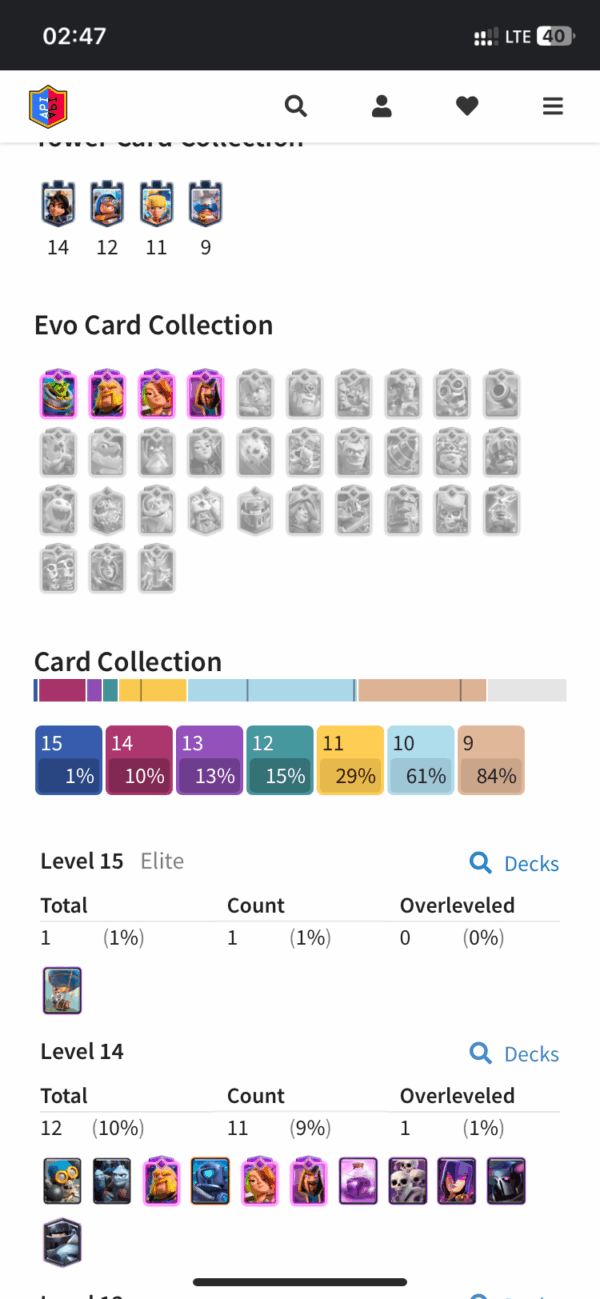Open the P.E.K.K.A card under Level 14
This screenshot has height=1299, width=600.
coord(506,1181)
